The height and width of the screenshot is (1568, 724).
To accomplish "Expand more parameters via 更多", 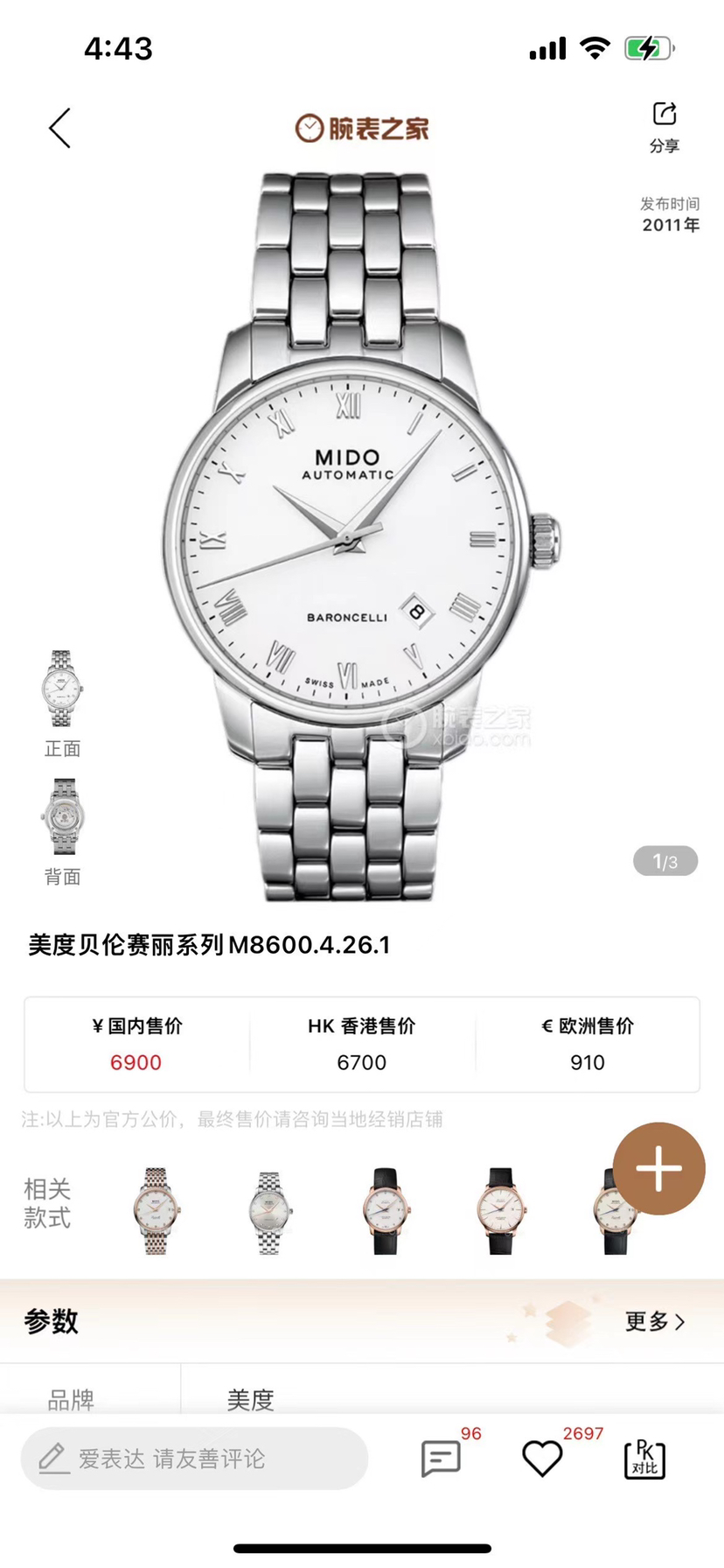I will (x=655, y=1321).
